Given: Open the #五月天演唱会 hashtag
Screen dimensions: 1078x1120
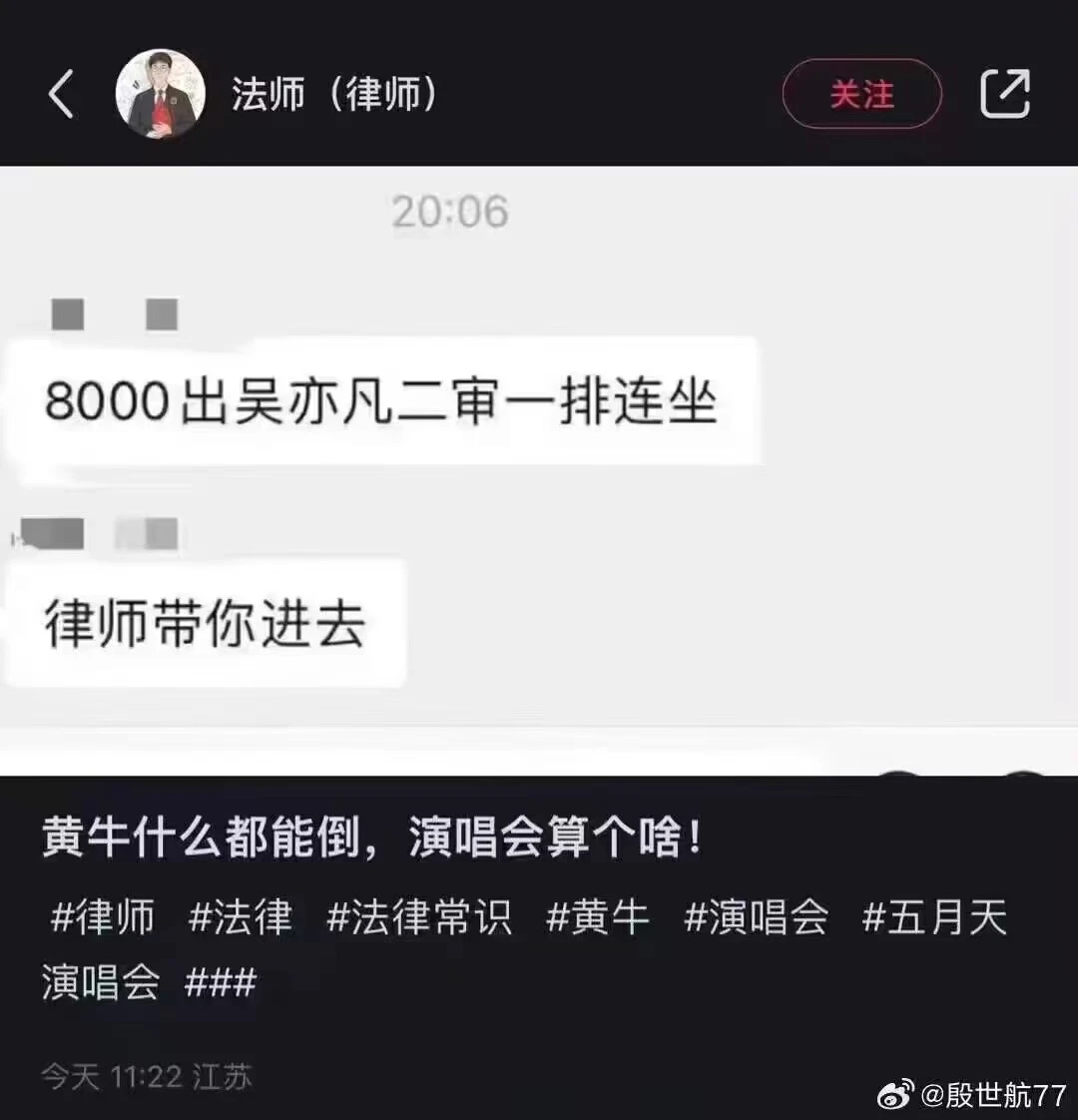Looking at the screenshot, I should coord(934,916).
